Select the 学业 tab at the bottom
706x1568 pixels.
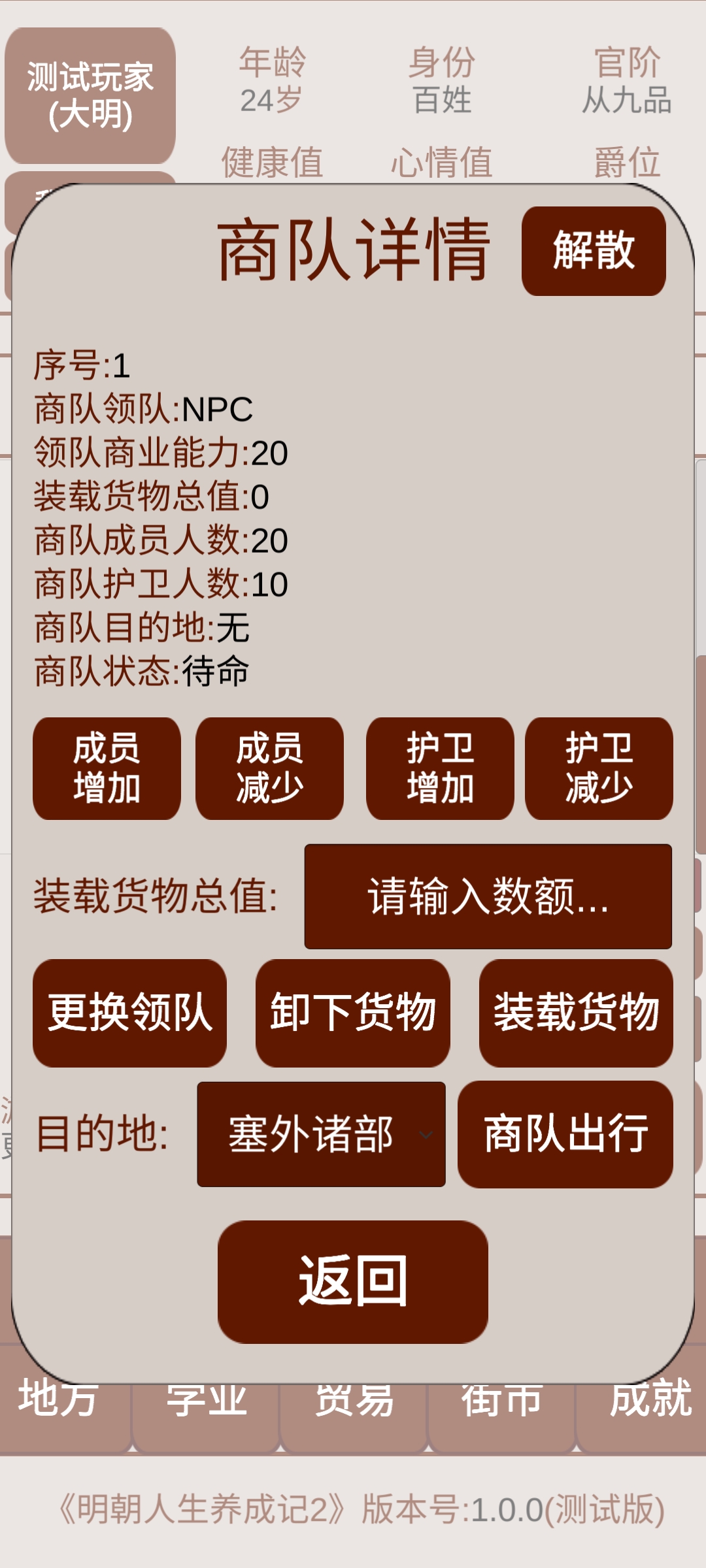coord(207,1402)
